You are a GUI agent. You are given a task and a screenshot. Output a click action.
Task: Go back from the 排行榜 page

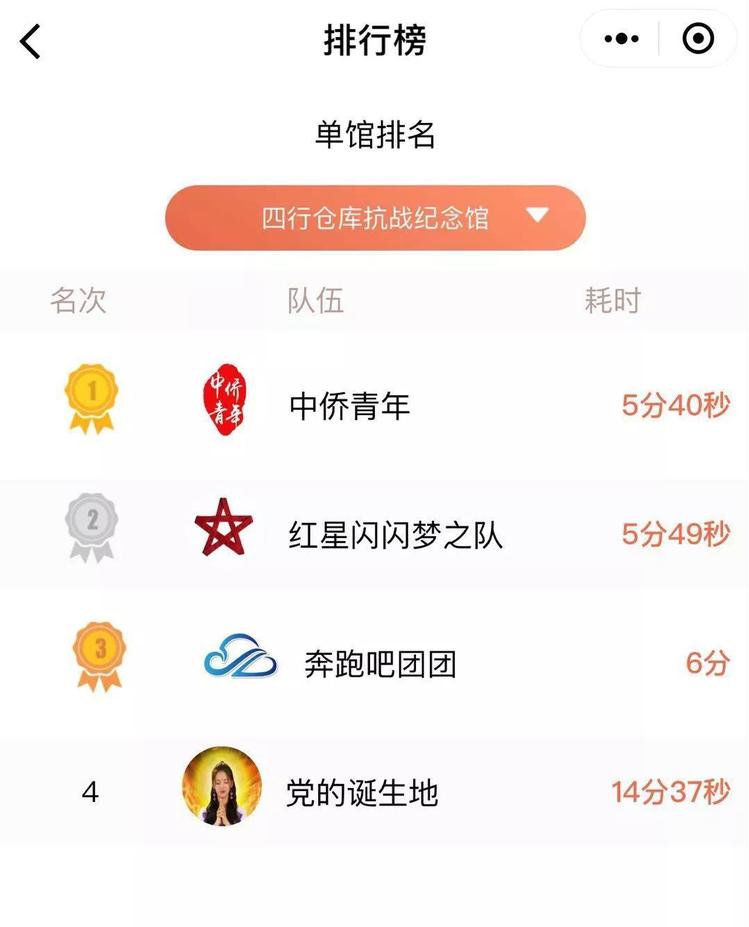31,41
